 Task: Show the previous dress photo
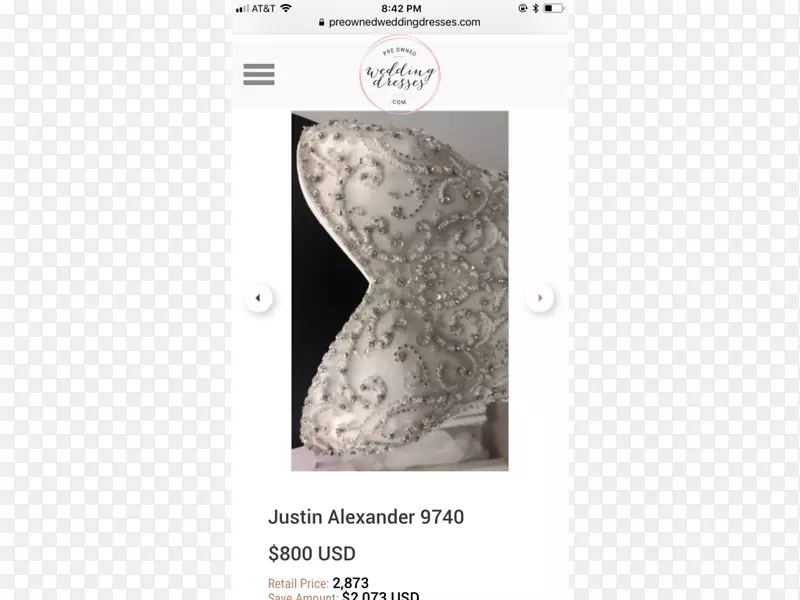point(259,298)
